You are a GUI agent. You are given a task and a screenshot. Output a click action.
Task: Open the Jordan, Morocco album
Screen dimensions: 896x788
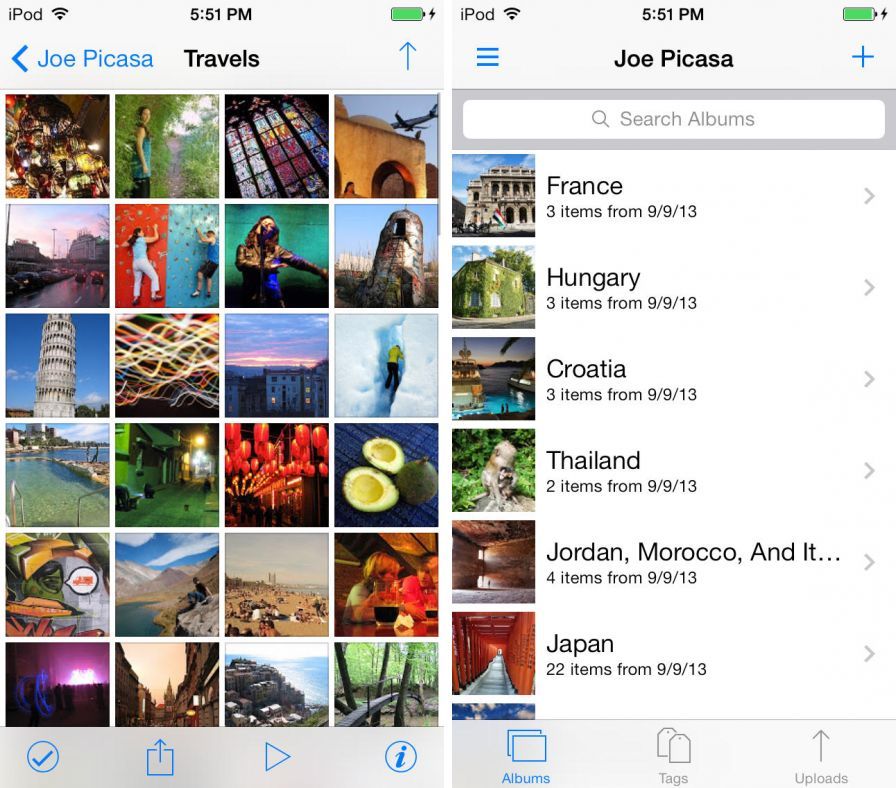click(673, 562)
